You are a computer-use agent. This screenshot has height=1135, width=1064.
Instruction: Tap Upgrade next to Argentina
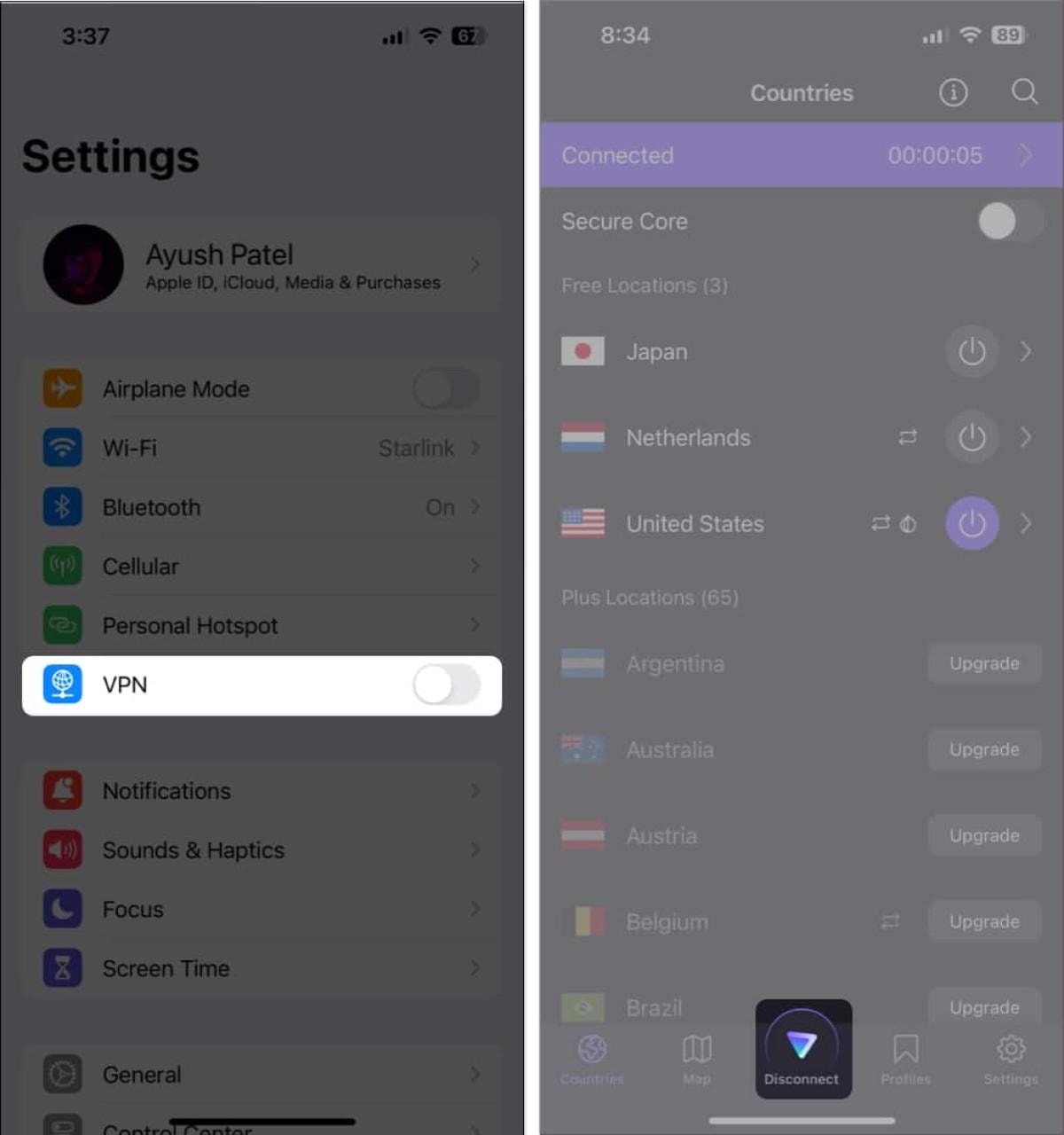tap(984, 664)
